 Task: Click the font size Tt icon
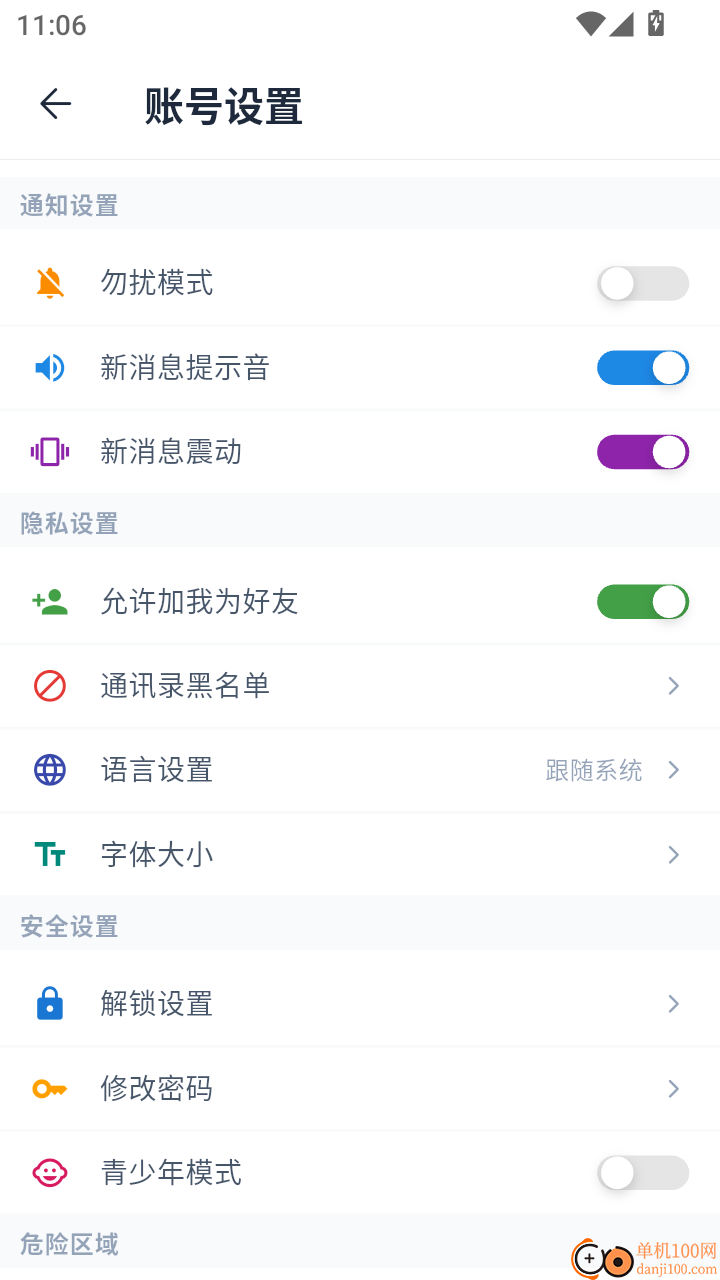click(x=49, y=855)
